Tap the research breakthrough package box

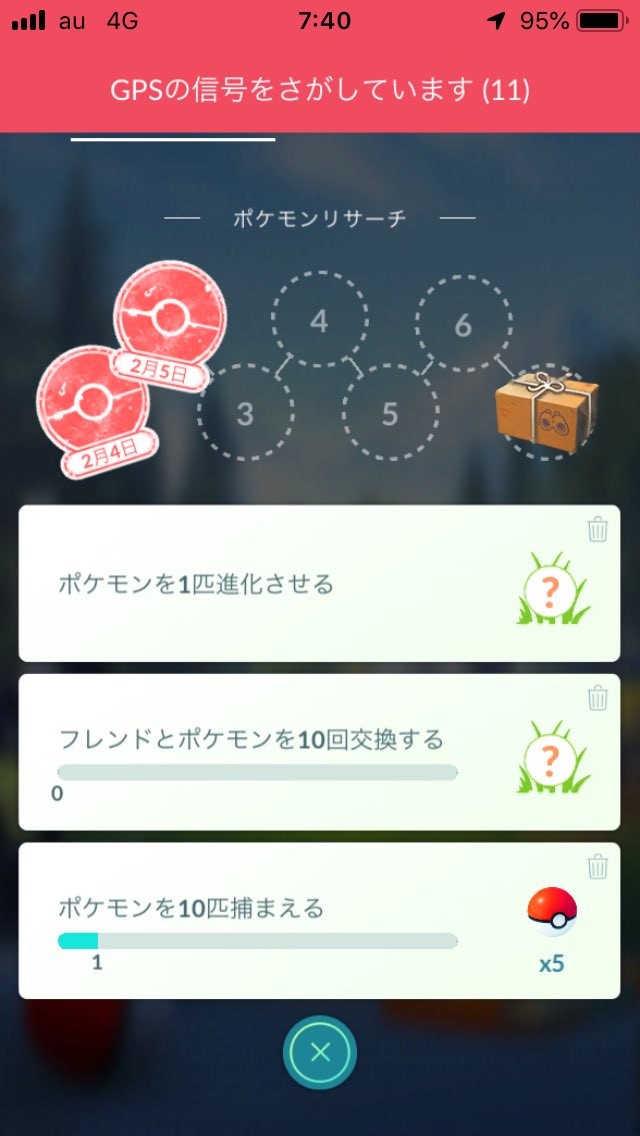click(x=547, y=412)
